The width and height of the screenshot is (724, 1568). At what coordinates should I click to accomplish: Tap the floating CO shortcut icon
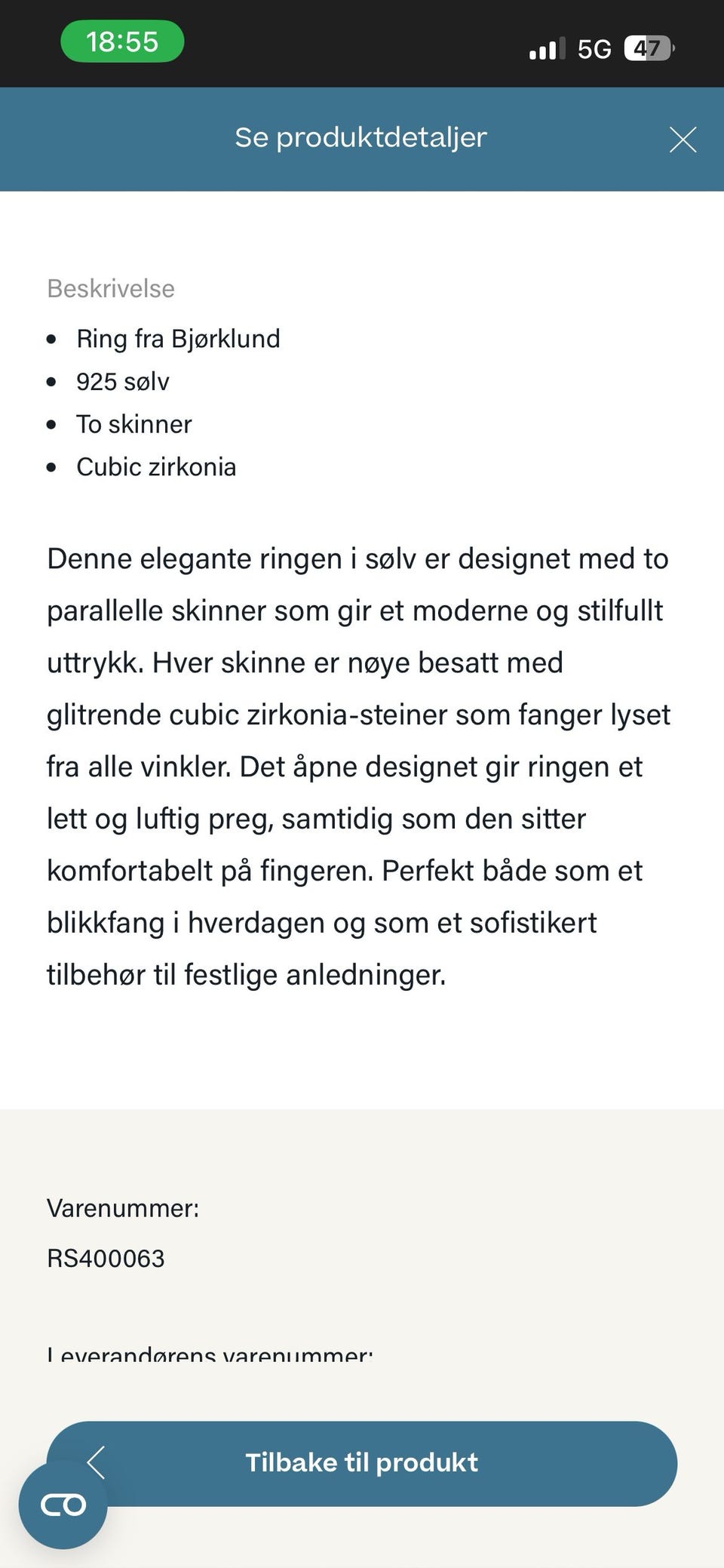click(64, 1503)
